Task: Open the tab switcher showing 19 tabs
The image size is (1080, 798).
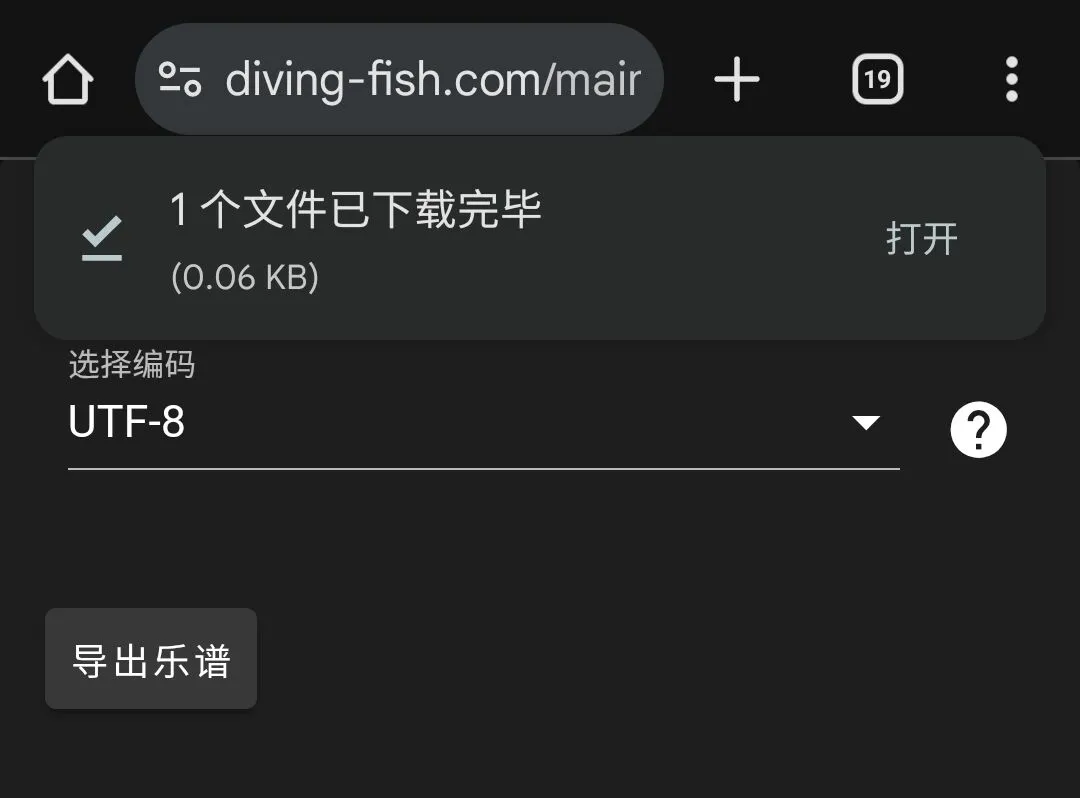Action: tap(877, 80)
